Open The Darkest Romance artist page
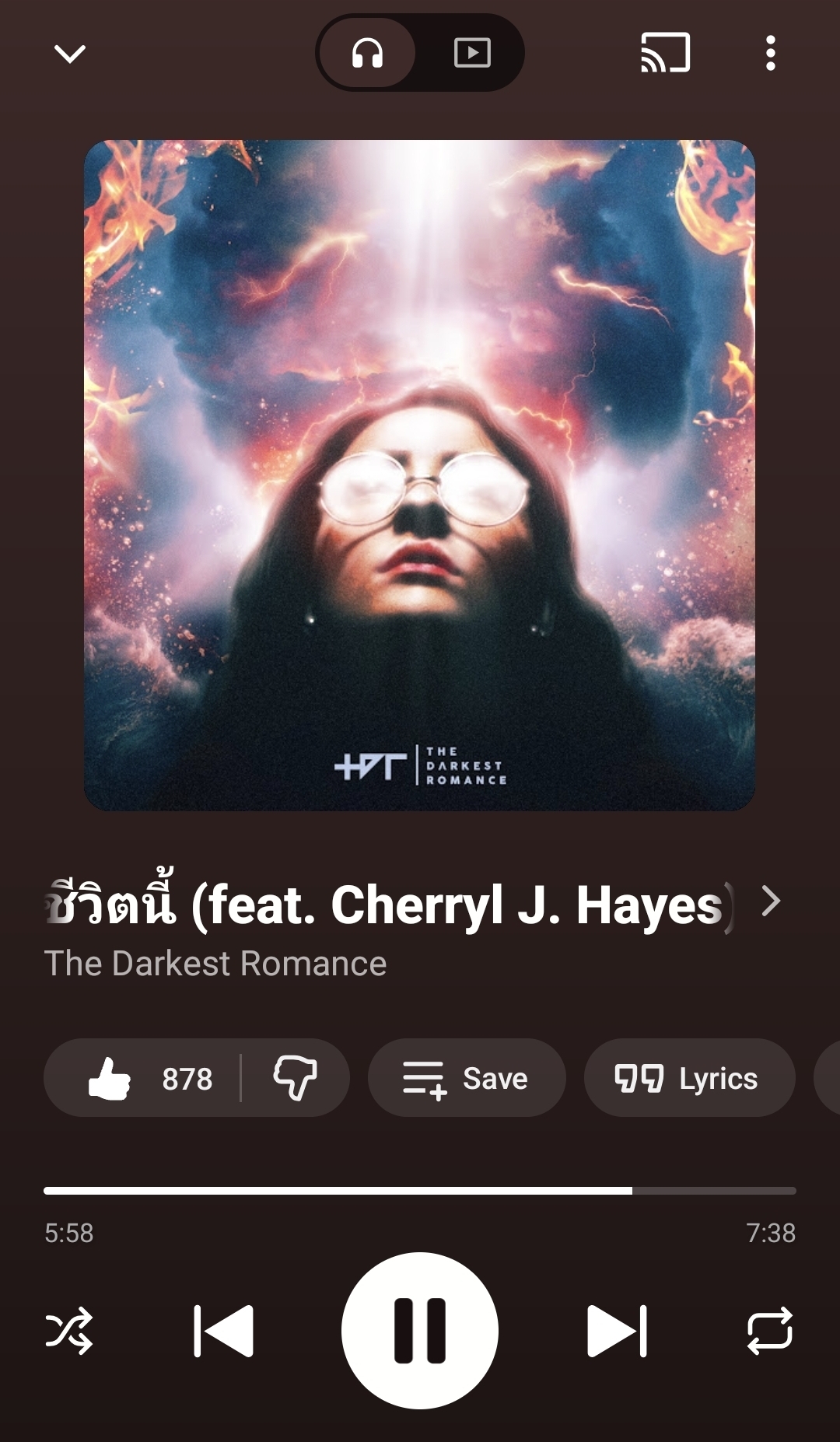 (x=215, y=964)
